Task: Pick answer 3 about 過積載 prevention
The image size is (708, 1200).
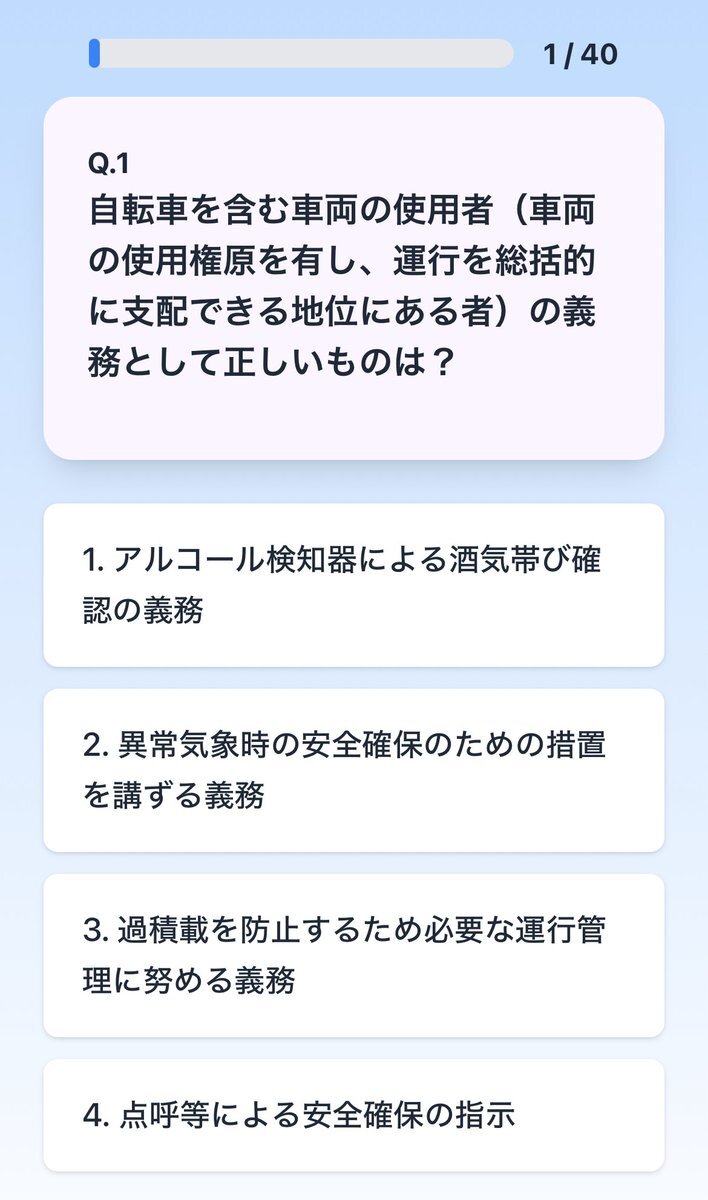Action: pyautogui.click(x=354, y=955)
